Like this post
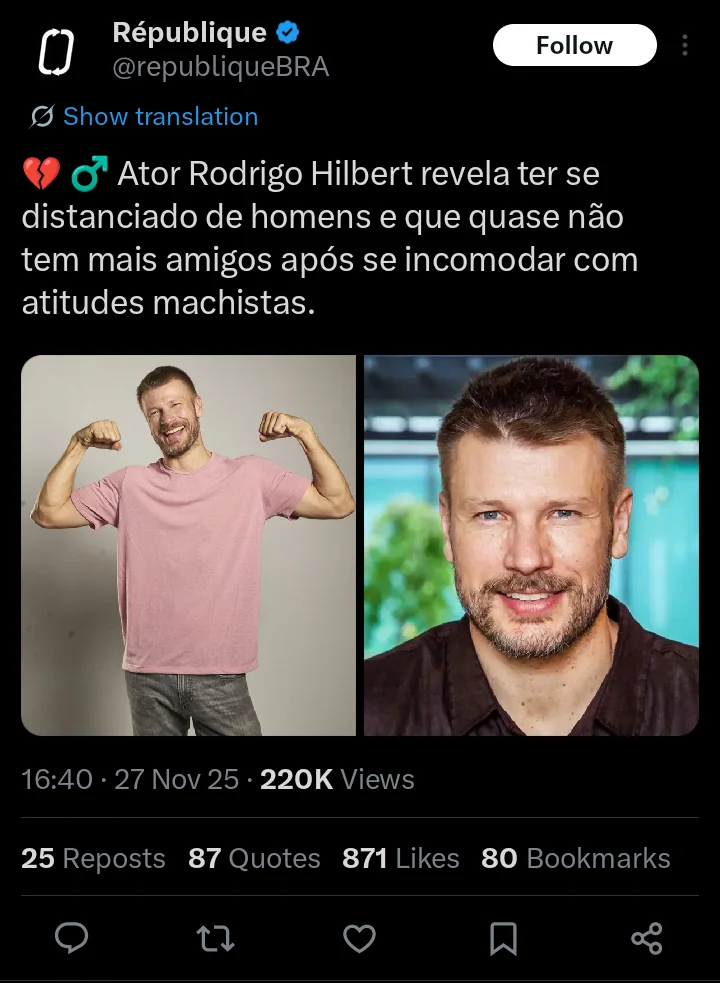 pyautogui.click(x=359, y=938)
